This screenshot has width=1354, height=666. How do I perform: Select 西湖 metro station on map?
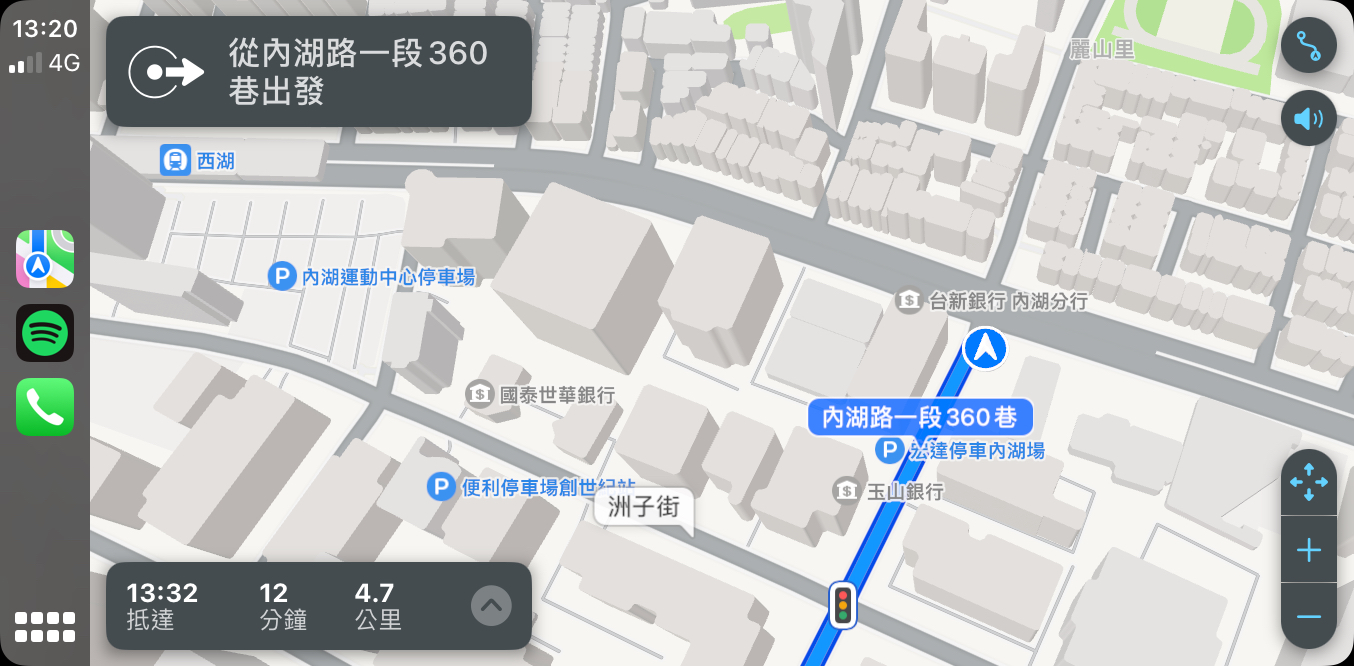176,160
